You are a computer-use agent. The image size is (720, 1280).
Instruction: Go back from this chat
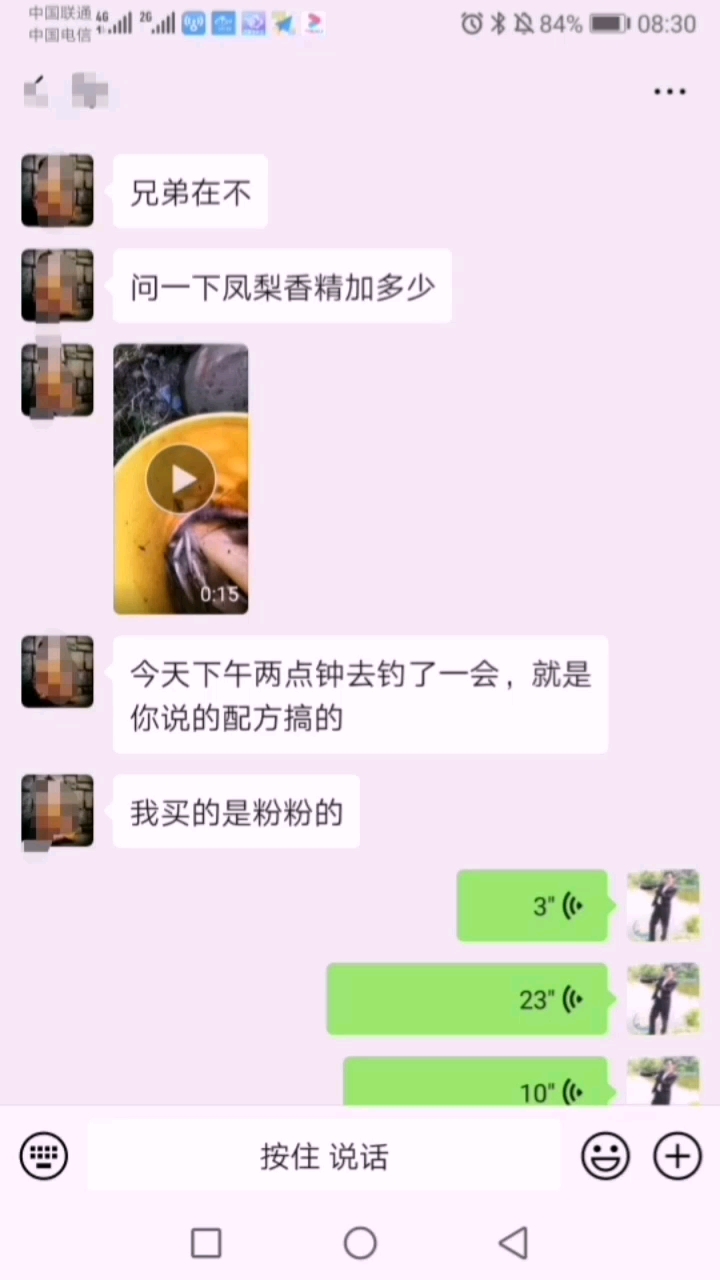coord(36,90)
